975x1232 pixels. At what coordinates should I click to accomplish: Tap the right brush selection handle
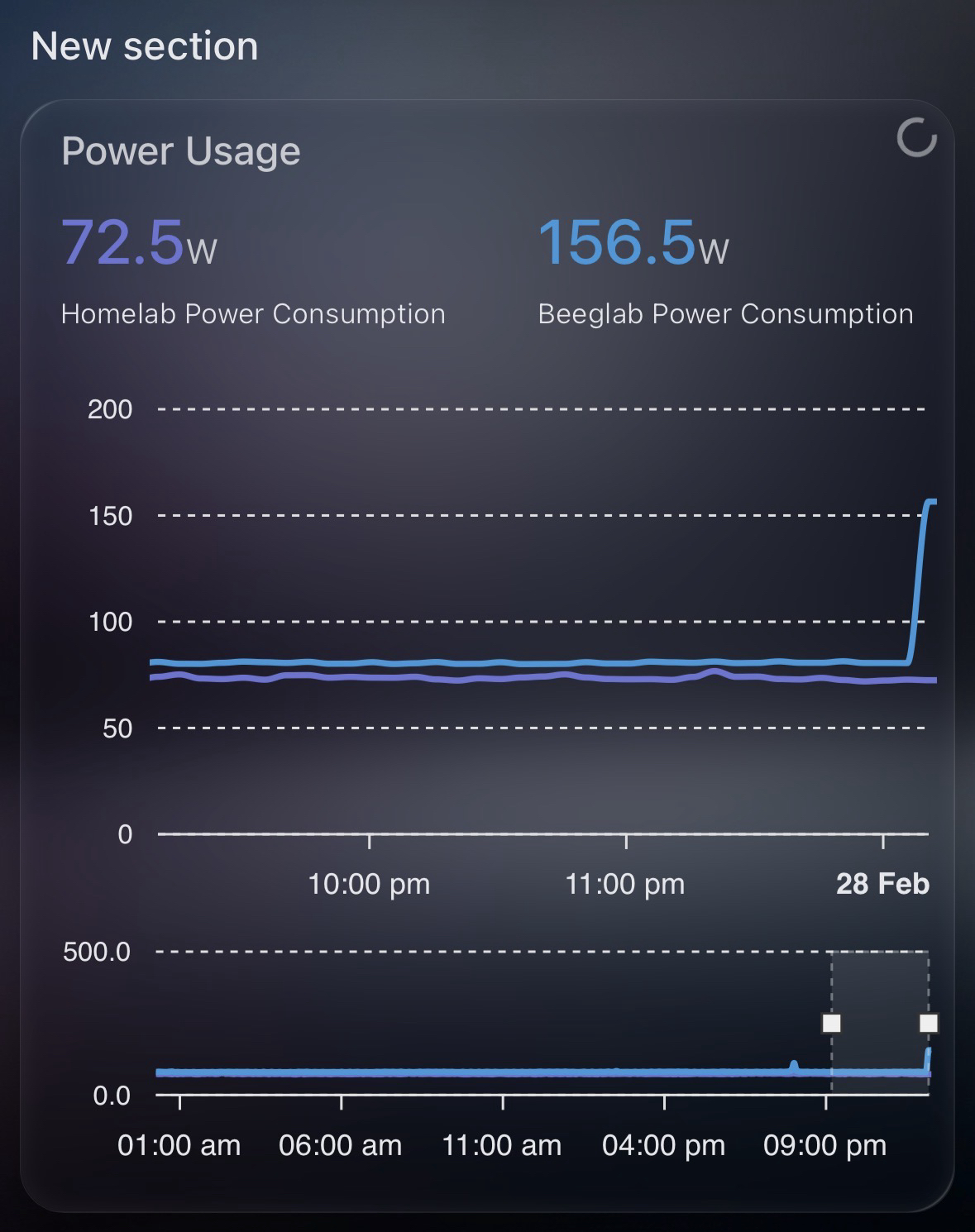point(928,1024)
